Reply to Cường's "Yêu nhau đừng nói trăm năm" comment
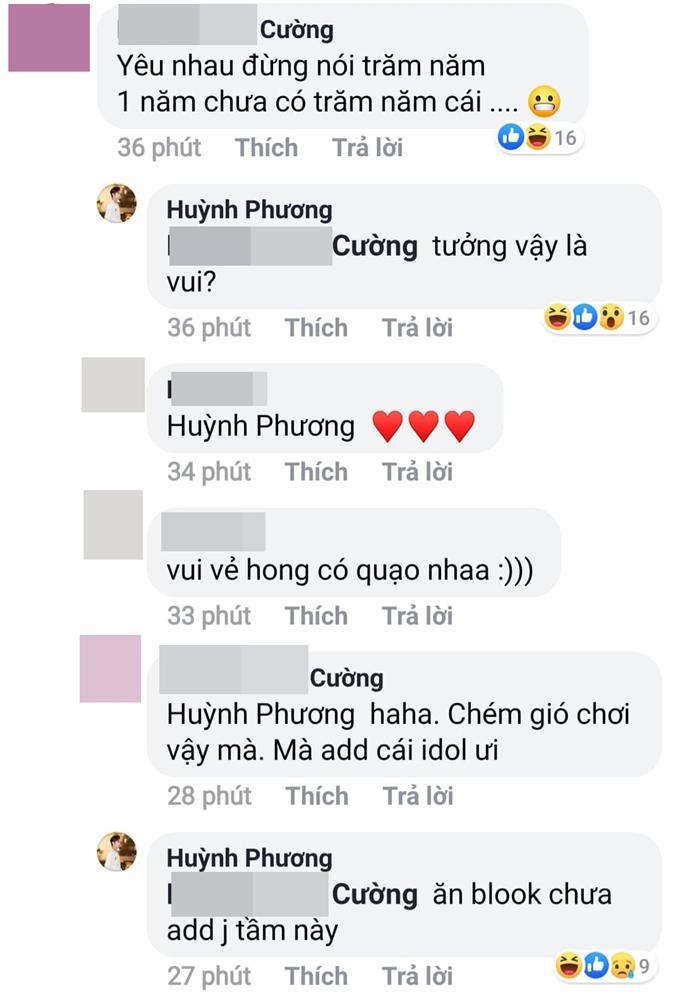682x1000 pixels. click(x=367, y=148)
